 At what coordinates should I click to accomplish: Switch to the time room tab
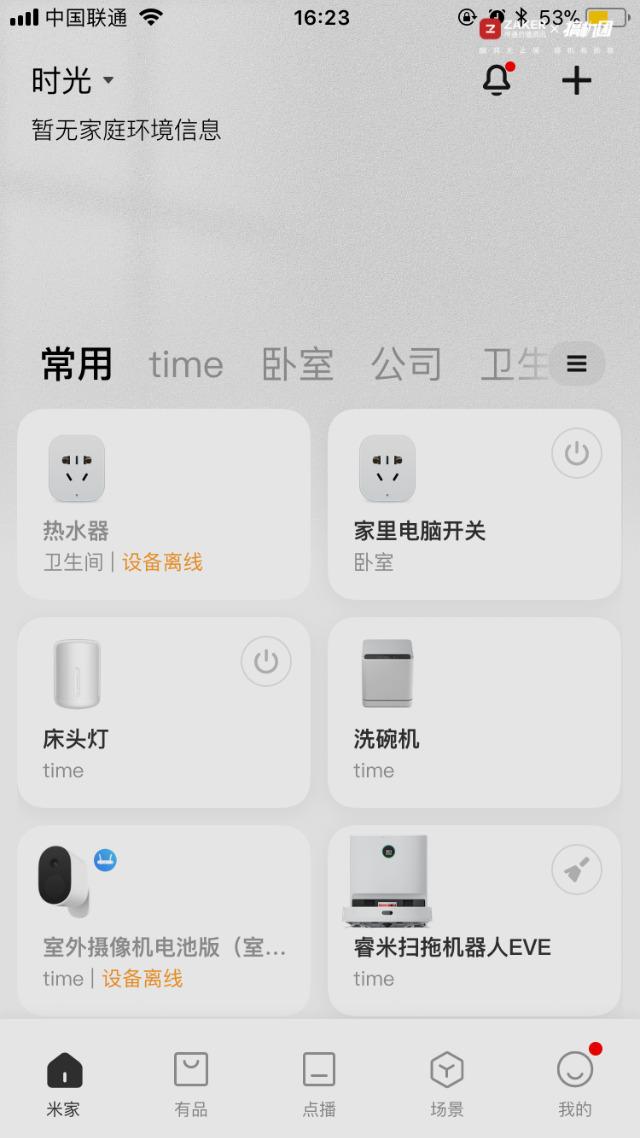(186, 365)
